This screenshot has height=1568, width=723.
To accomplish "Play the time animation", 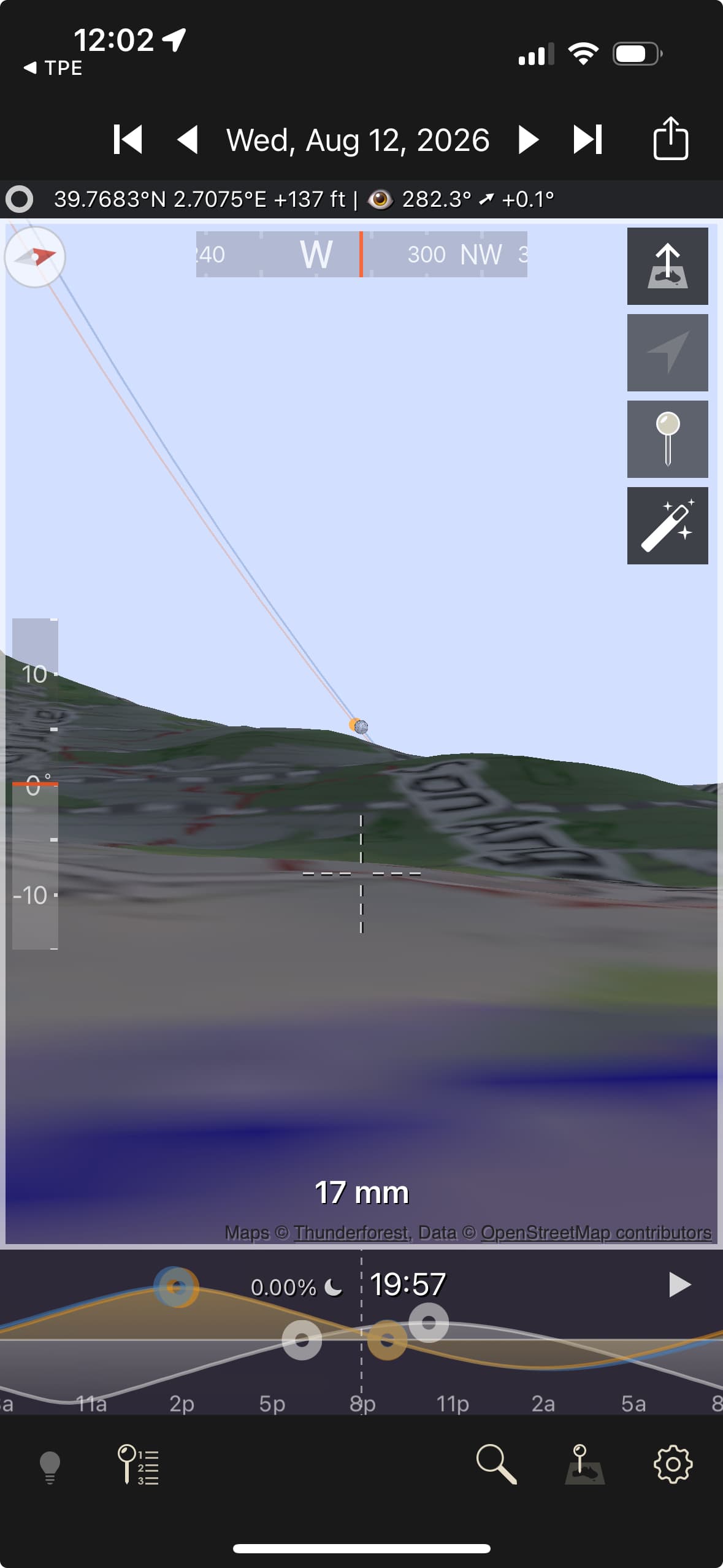I will point(679,1284).
